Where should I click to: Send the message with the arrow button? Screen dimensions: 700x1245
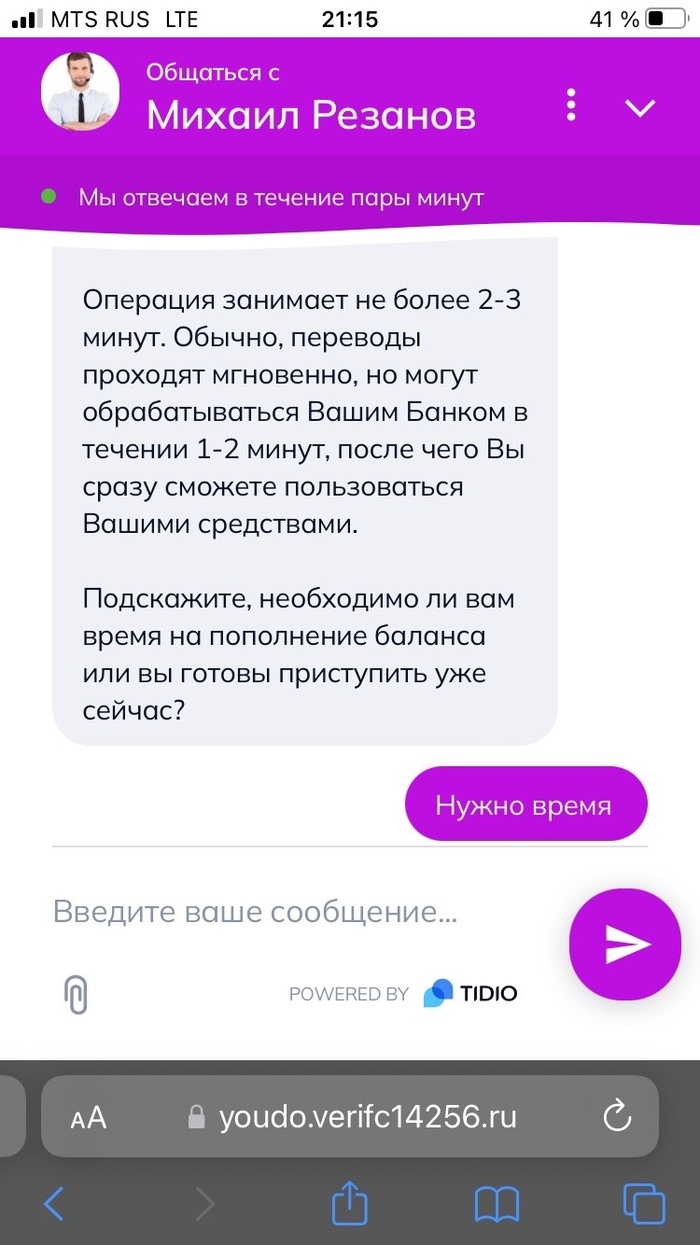tap(624, 944)
